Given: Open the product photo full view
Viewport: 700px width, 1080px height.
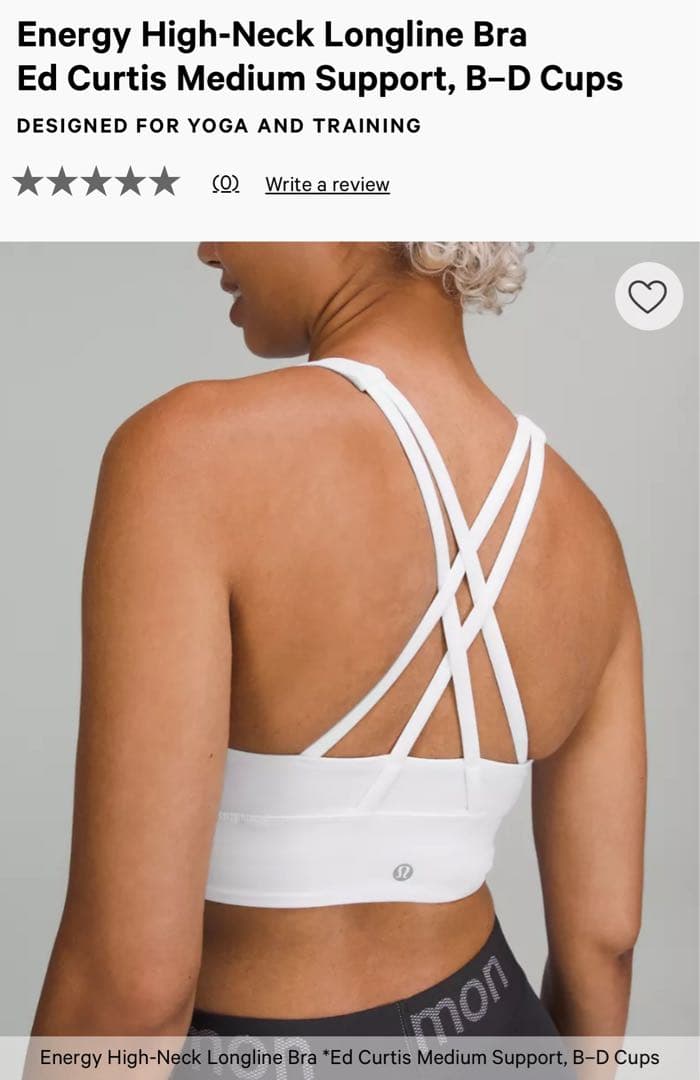Looking at the screenshot, I should click(350, 640).
